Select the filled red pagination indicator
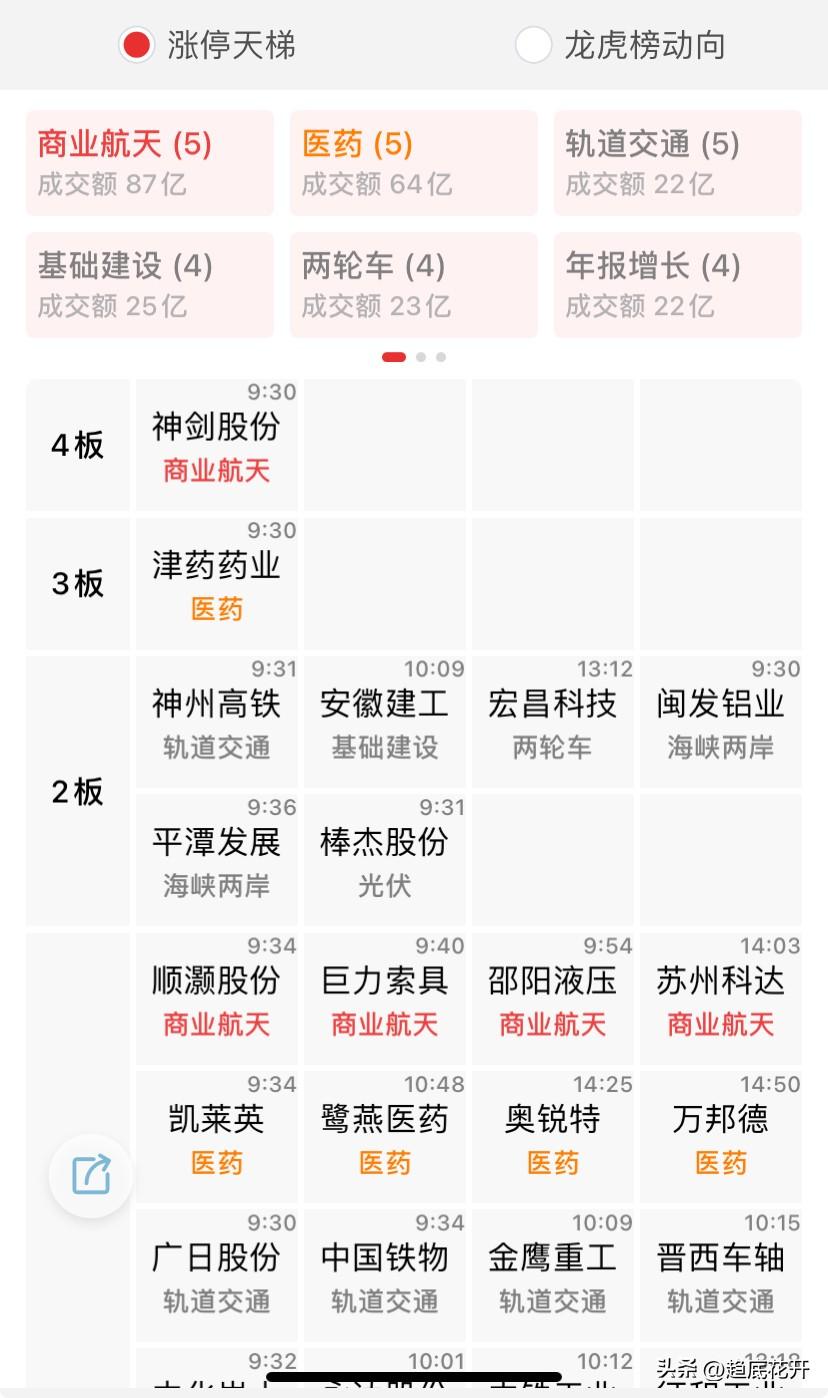 (393, 356)
